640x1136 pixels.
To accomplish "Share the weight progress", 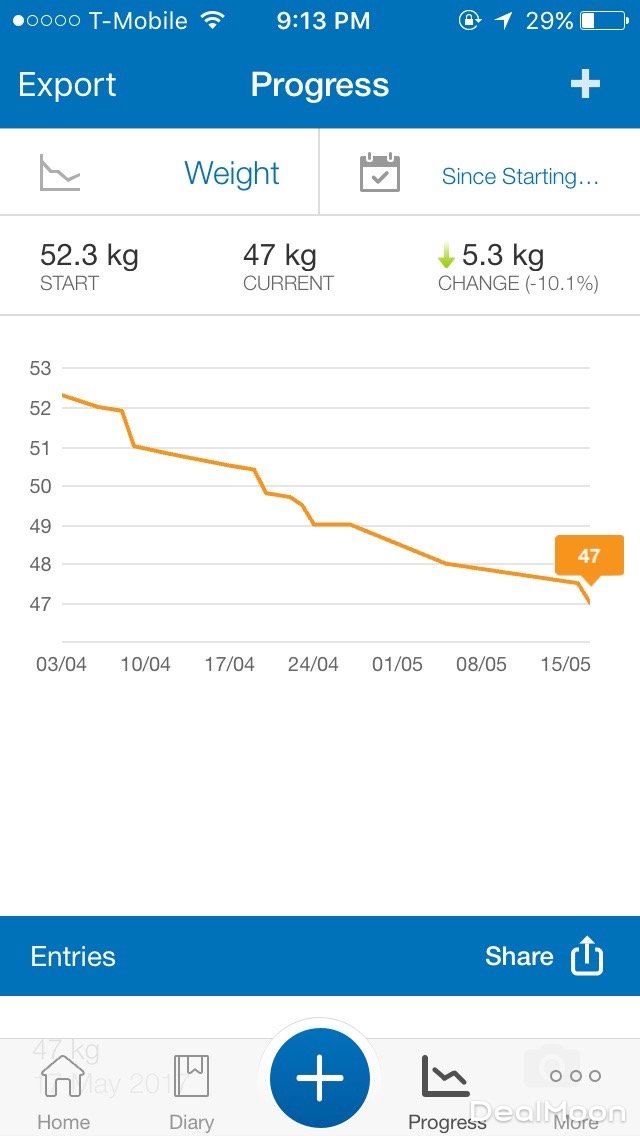I will [544, 957].
